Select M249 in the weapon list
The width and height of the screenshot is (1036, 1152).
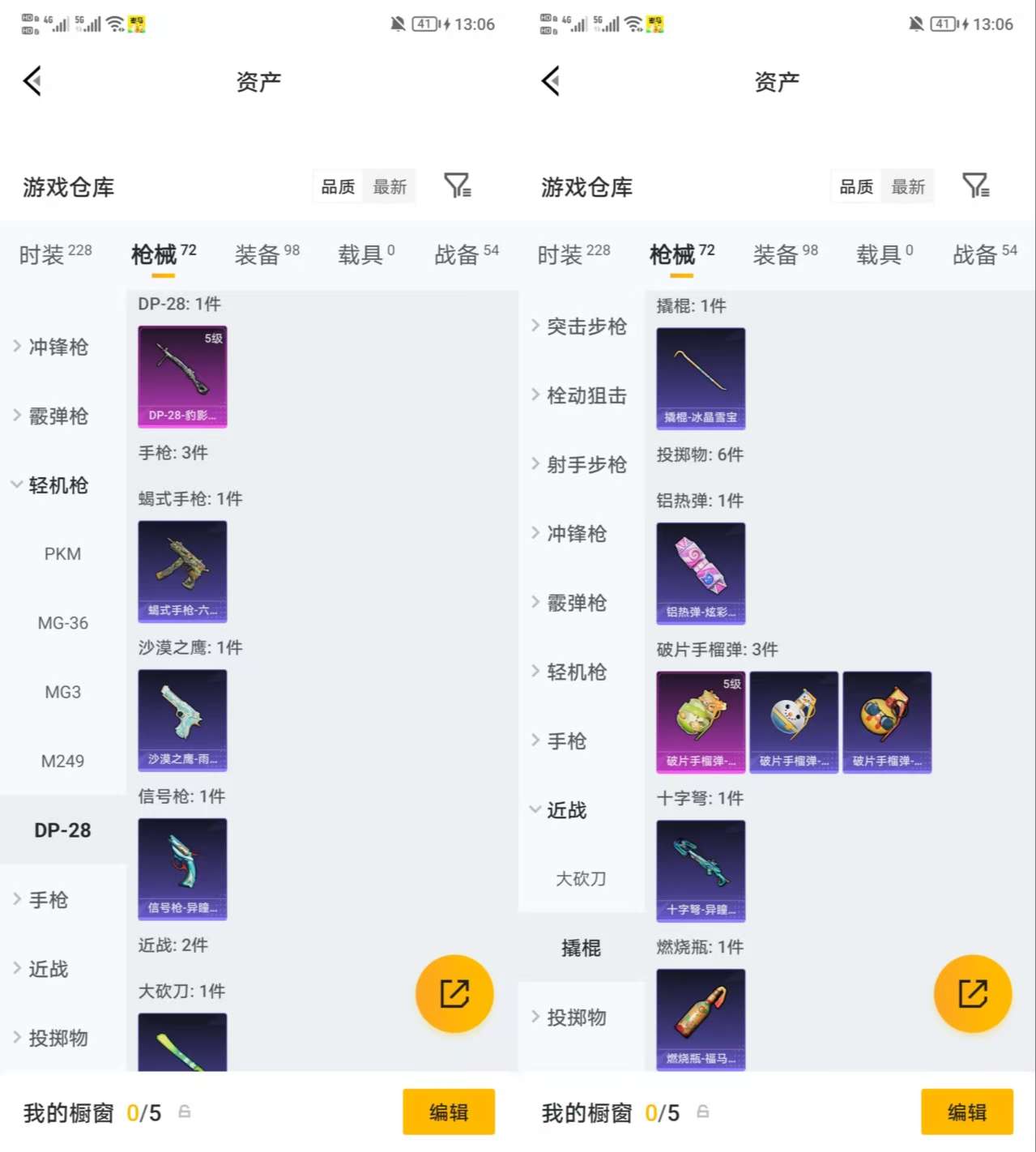click(62, 760)
